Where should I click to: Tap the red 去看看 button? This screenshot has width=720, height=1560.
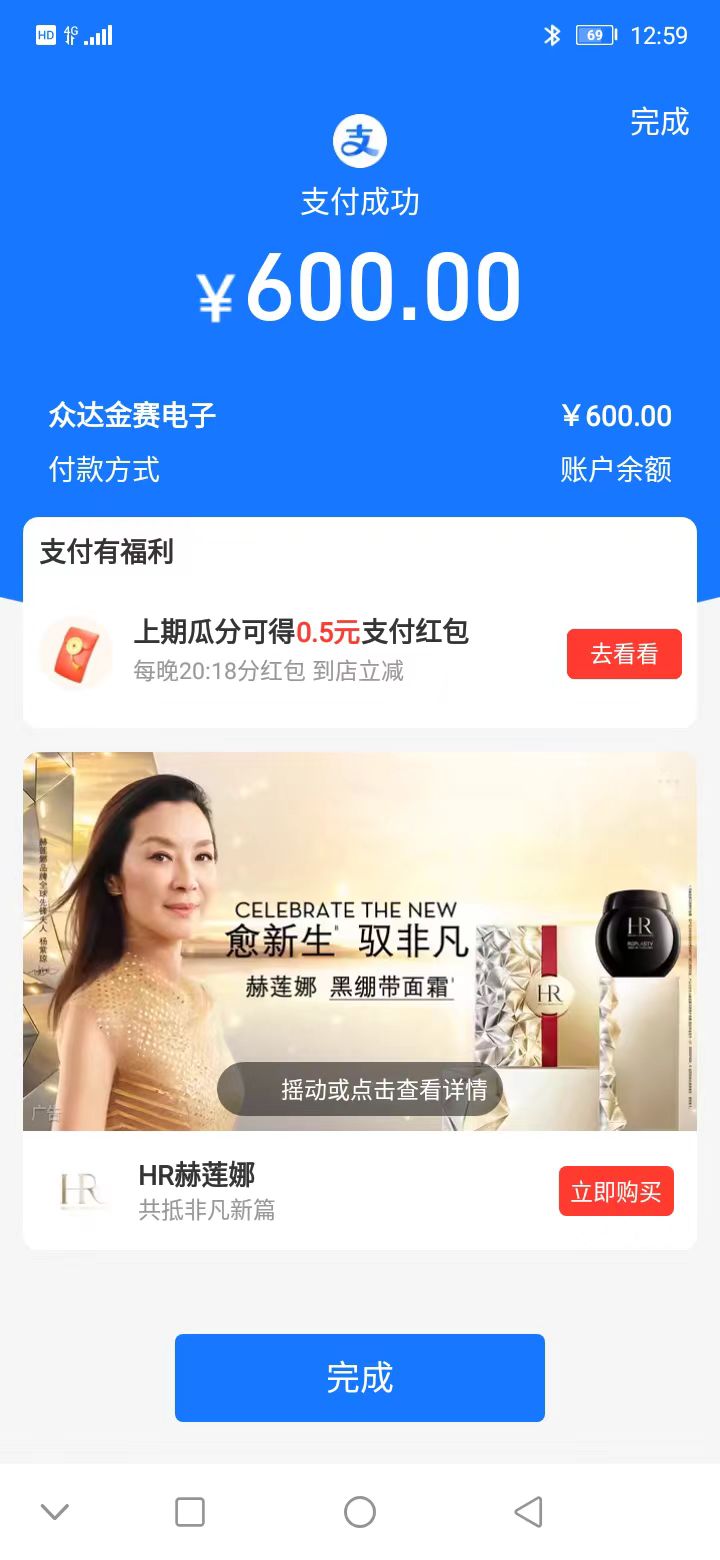(x=624, y=654)
